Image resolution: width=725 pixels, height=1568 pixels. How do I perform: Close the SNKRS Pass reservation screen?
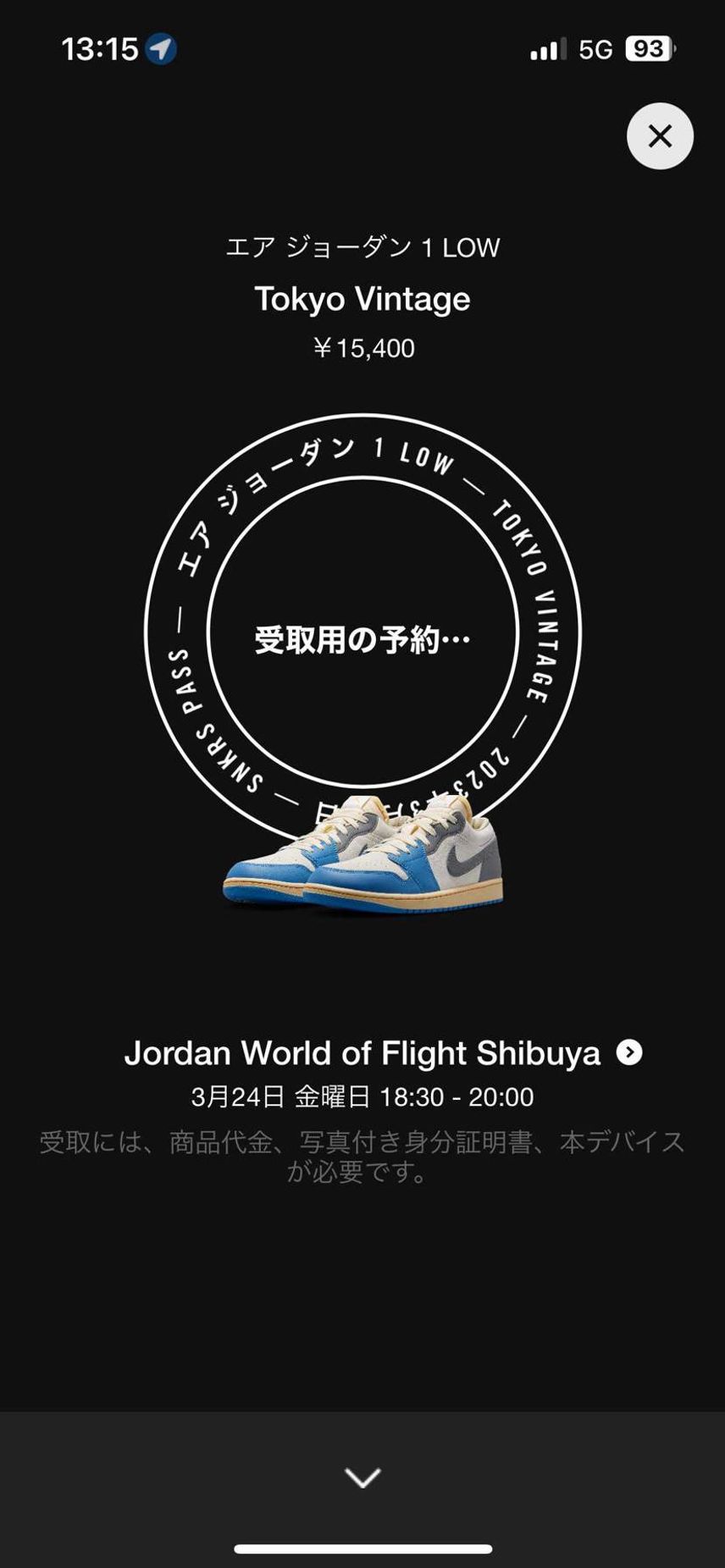pos(660,136)
